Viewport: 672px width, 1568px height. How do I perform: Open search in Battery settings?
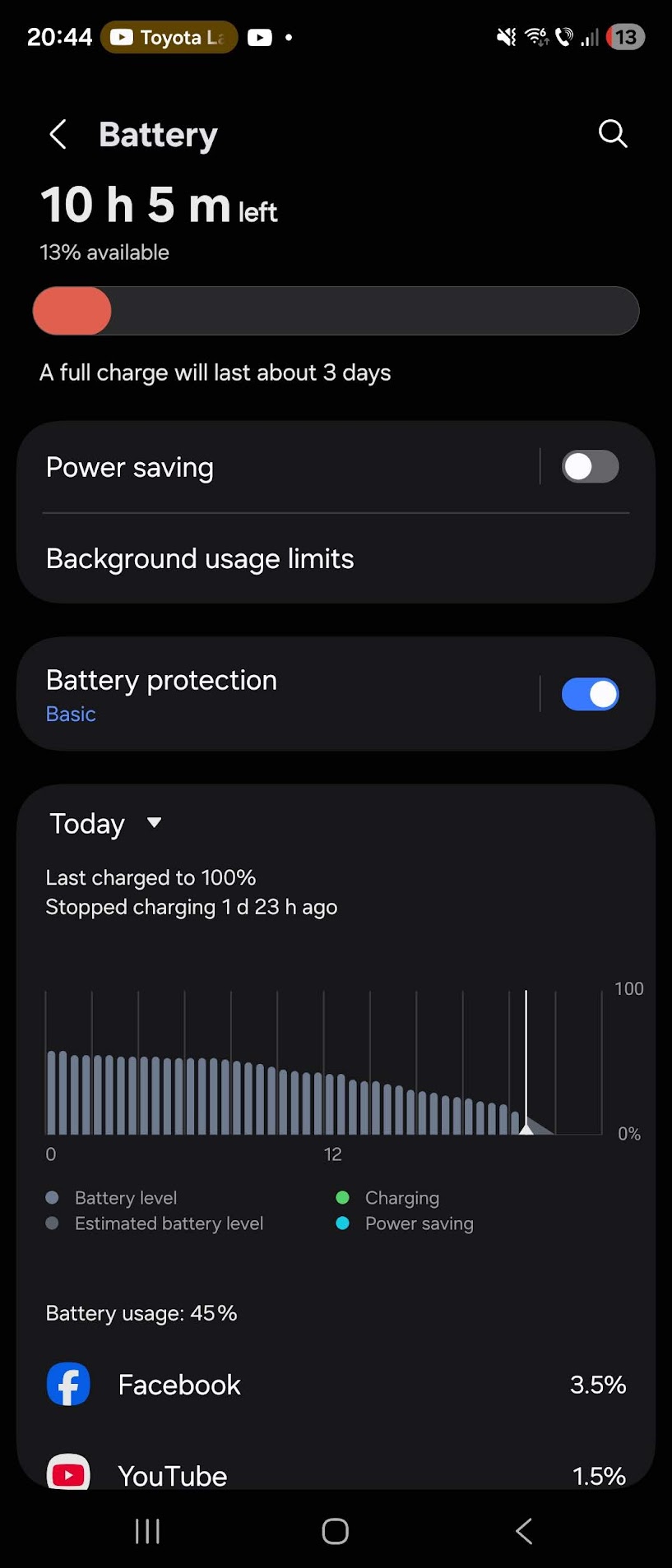[x=613, y=133]
